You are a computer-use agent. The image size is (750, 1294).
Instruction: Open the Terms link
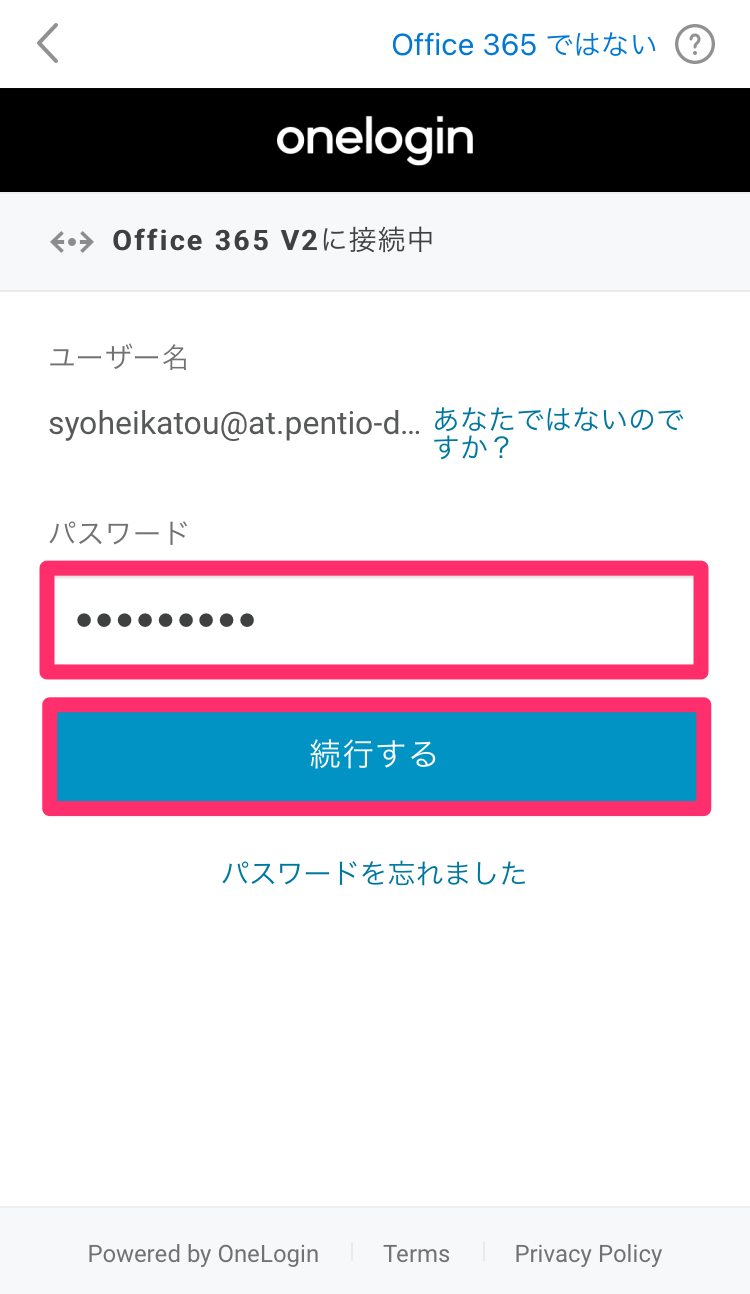[x=416, y=1254]
